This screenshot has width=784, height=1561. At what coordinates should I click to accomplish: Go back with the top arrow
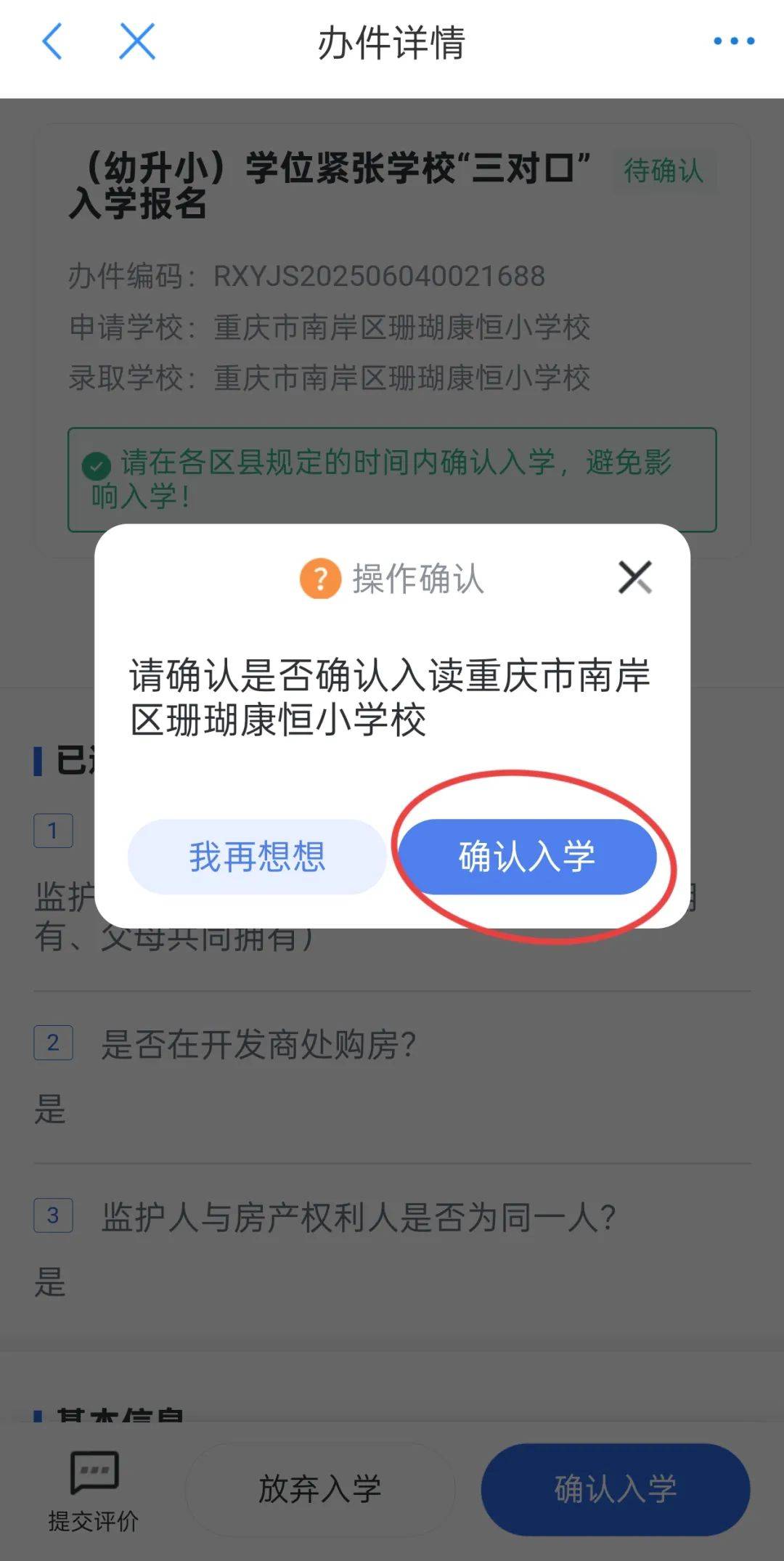pyautogui.click(x=52, y=41)
